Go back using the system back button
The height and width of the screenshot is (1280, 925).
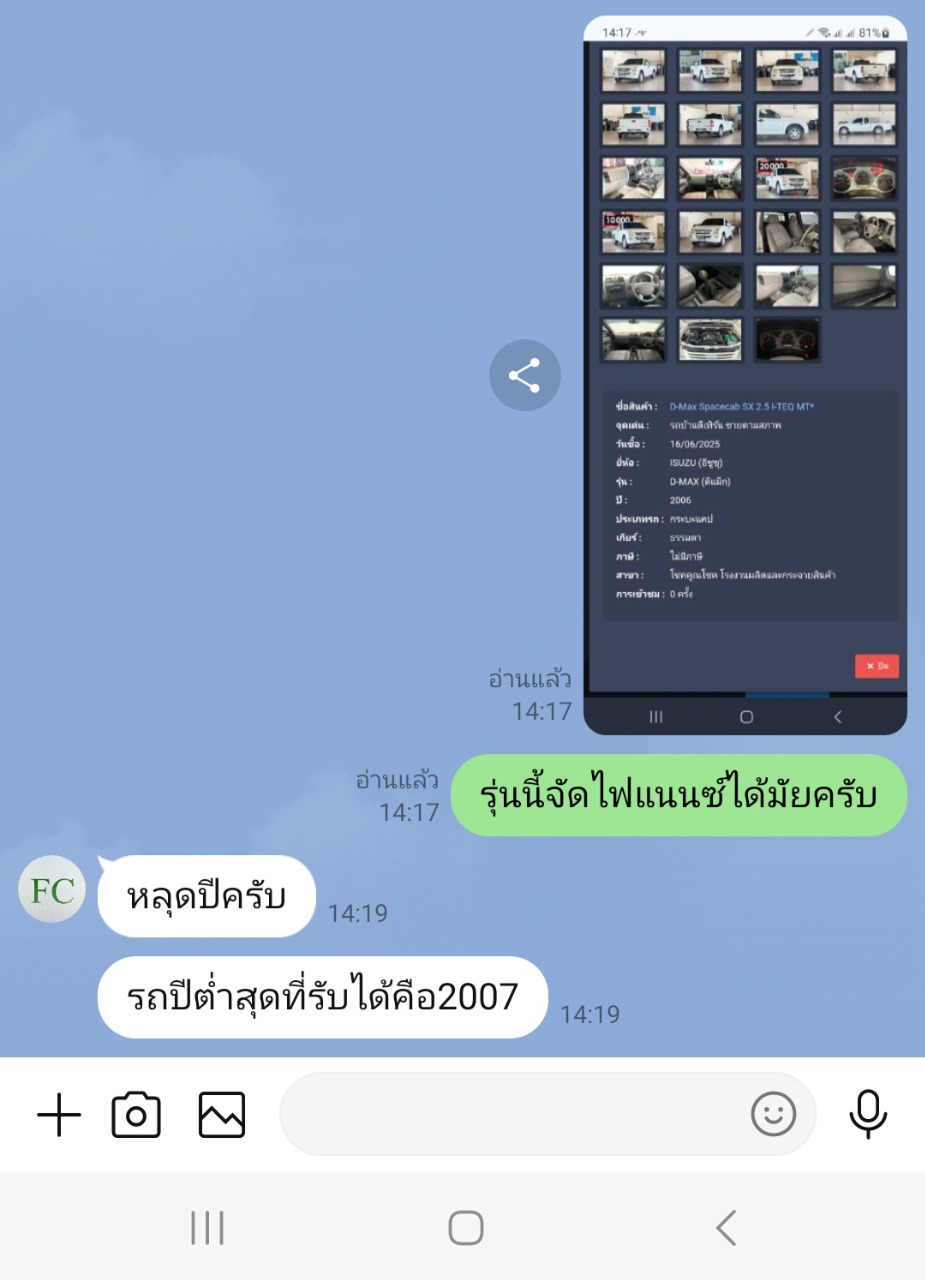coord(726,1228)
